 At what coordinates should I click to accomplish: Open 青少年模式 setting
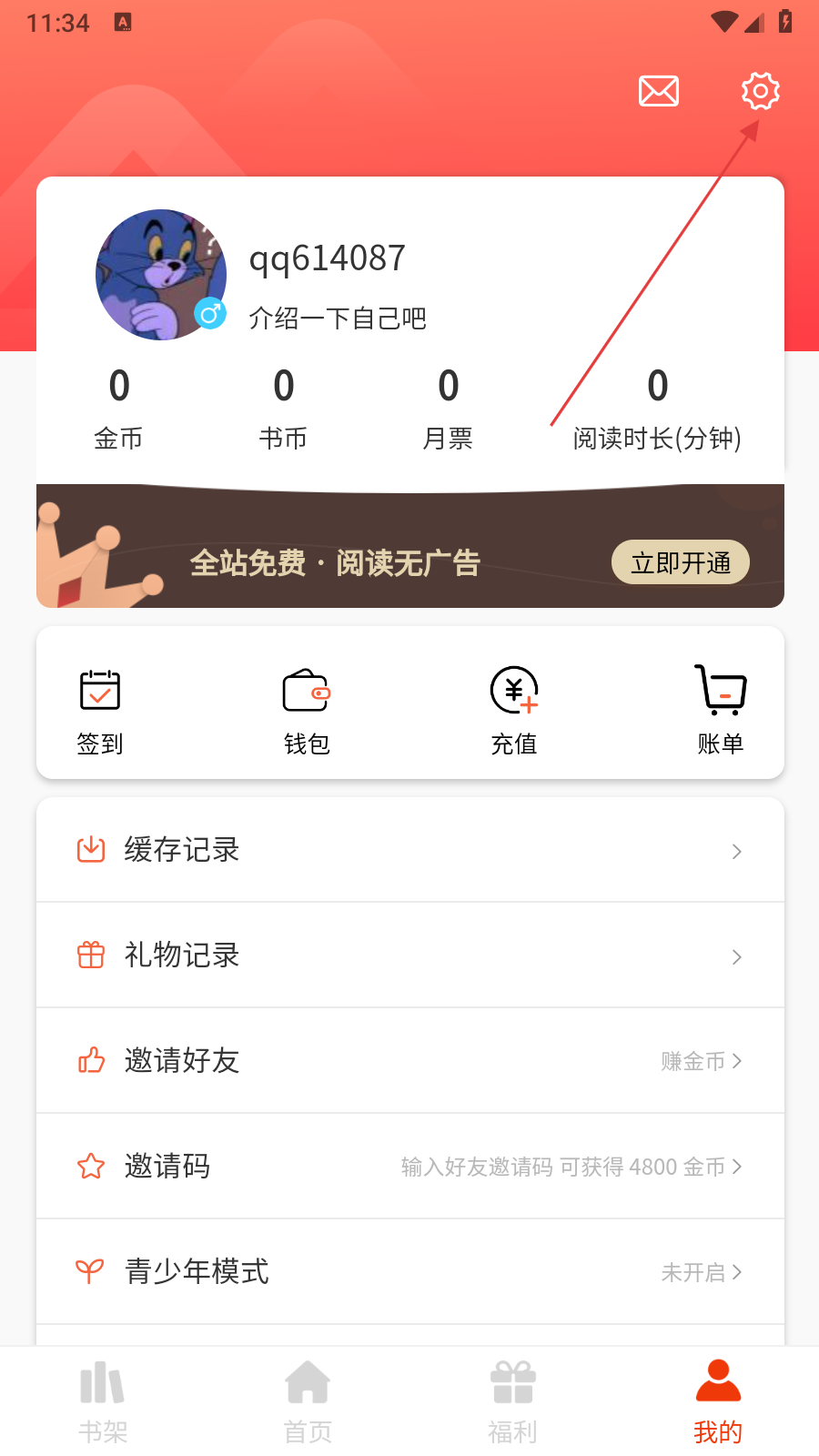coord(409,1272)
